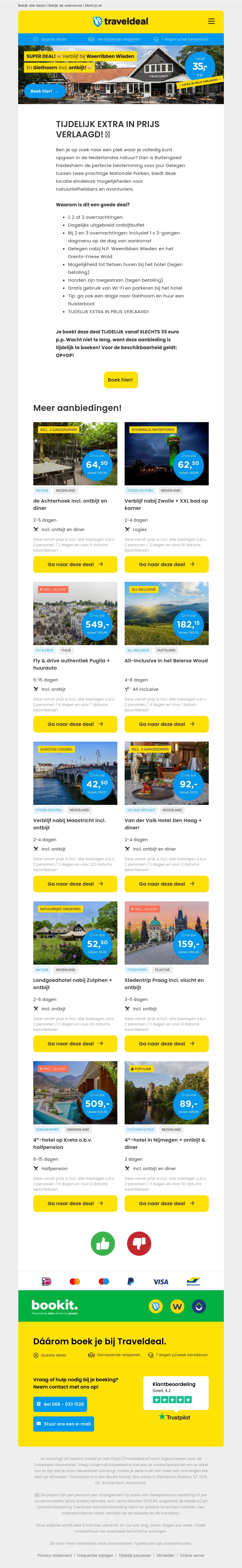
Task: Go to the 4*-hotel in Nijmegen deal
Action: (x=166, y=1203)
